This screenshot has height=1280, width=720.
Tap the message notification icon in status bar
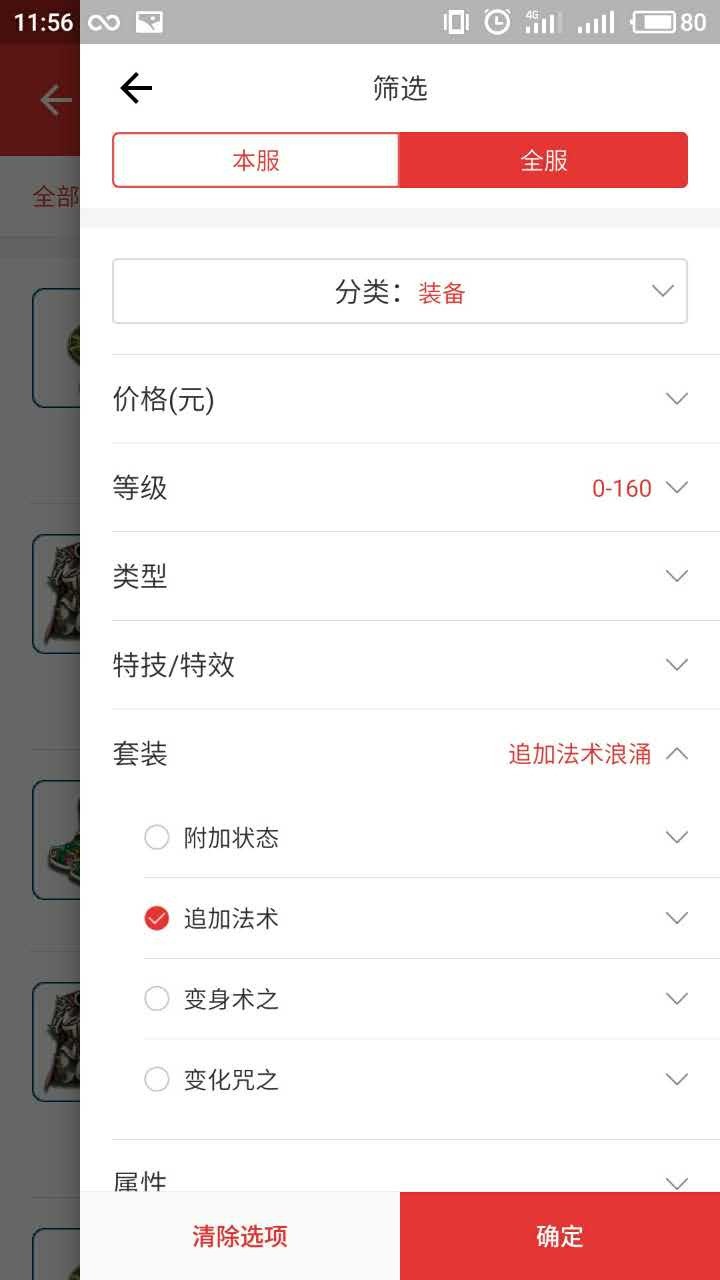click(x=146, y=22)
